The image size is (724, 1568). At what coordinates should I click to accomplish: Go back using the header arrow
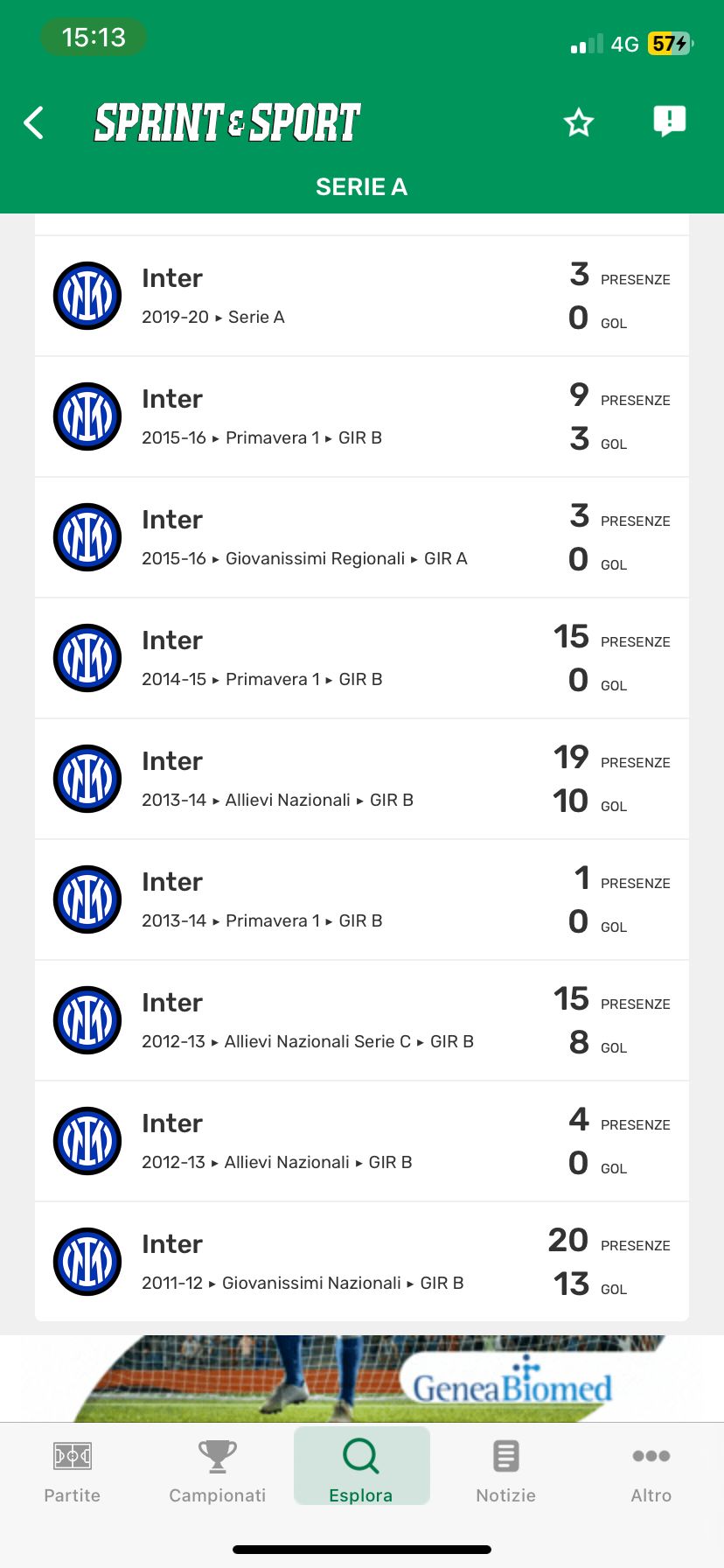coord(34,122)
